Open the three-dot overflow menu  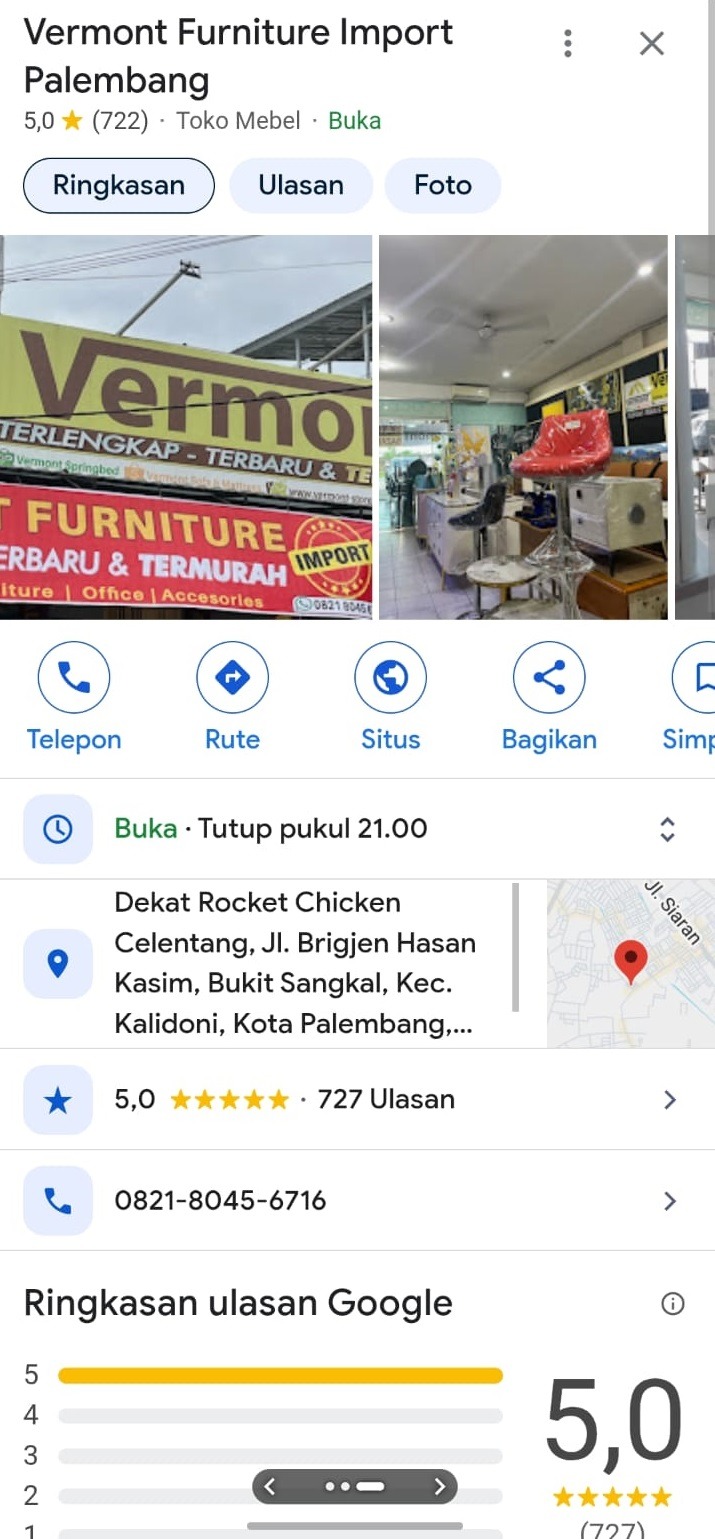(x=568, y=43)
